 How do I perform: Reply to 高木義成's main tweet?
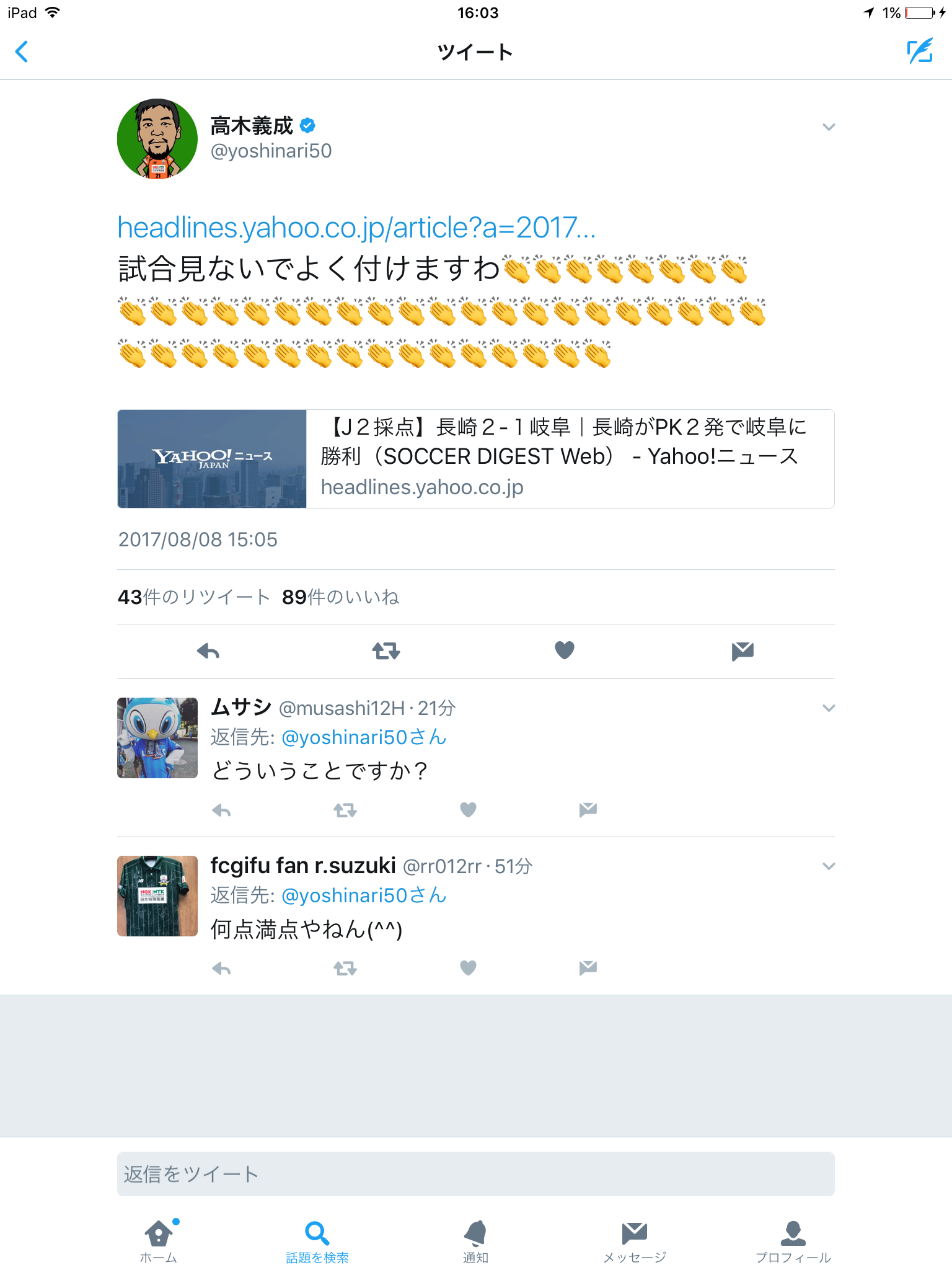pos(208,651)
